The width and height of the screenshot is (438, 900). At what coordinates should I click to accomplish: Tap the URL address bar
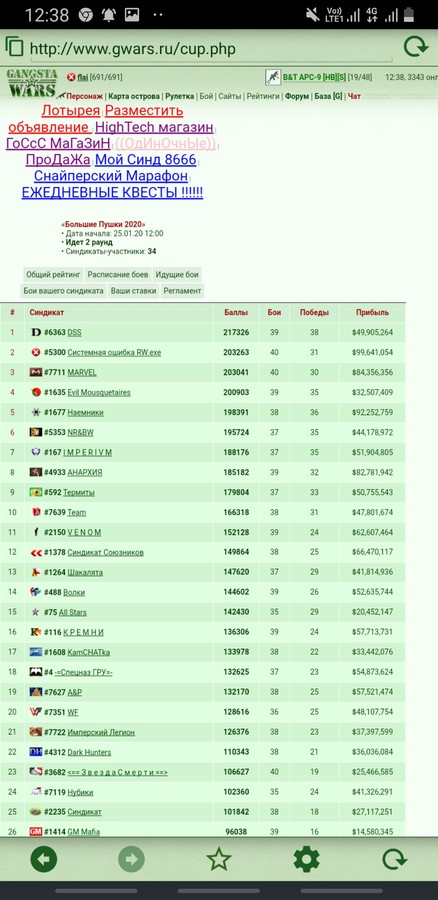pyautogui.click(x=210, y=49)
